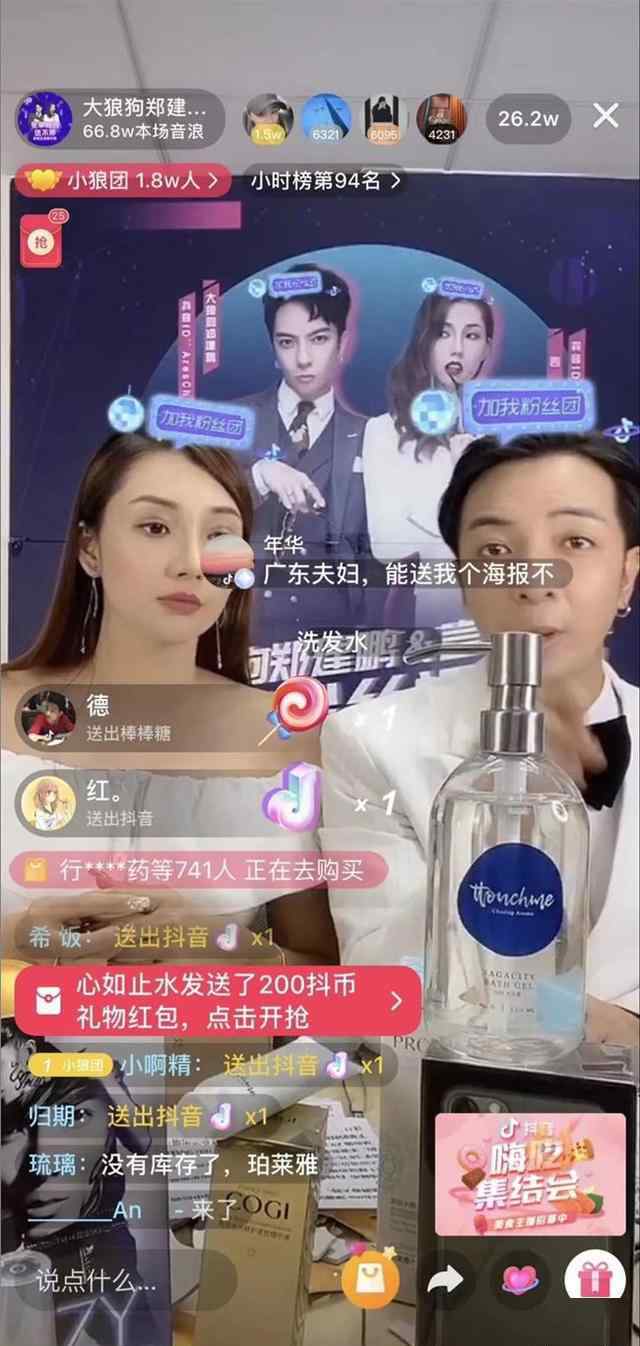640x1346 pixels.
Task: Open the 26.2w viewer list
Action: click(x=528, y=118)
